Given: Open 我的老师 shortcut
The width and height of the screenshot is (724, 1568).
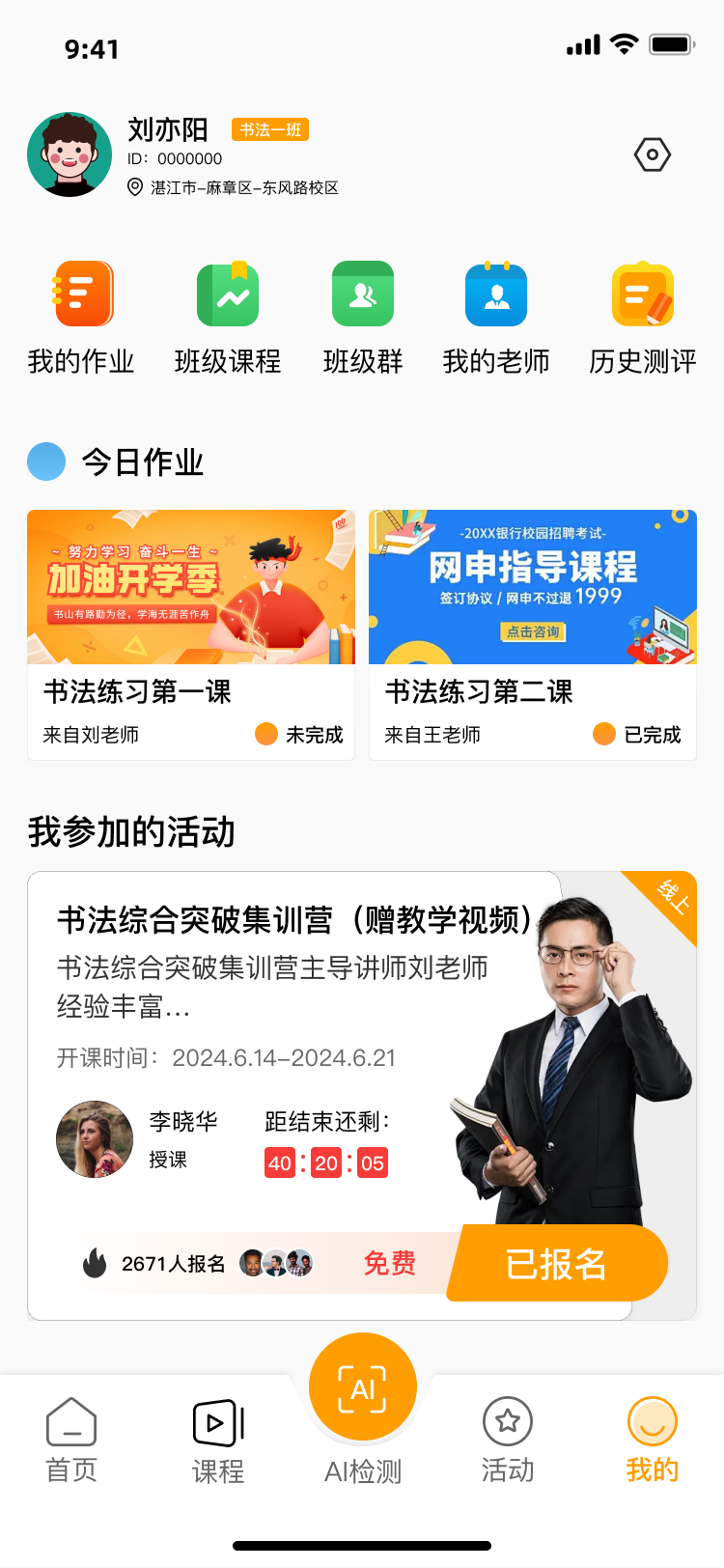Looking at the screenshot, I should (496, 318).
